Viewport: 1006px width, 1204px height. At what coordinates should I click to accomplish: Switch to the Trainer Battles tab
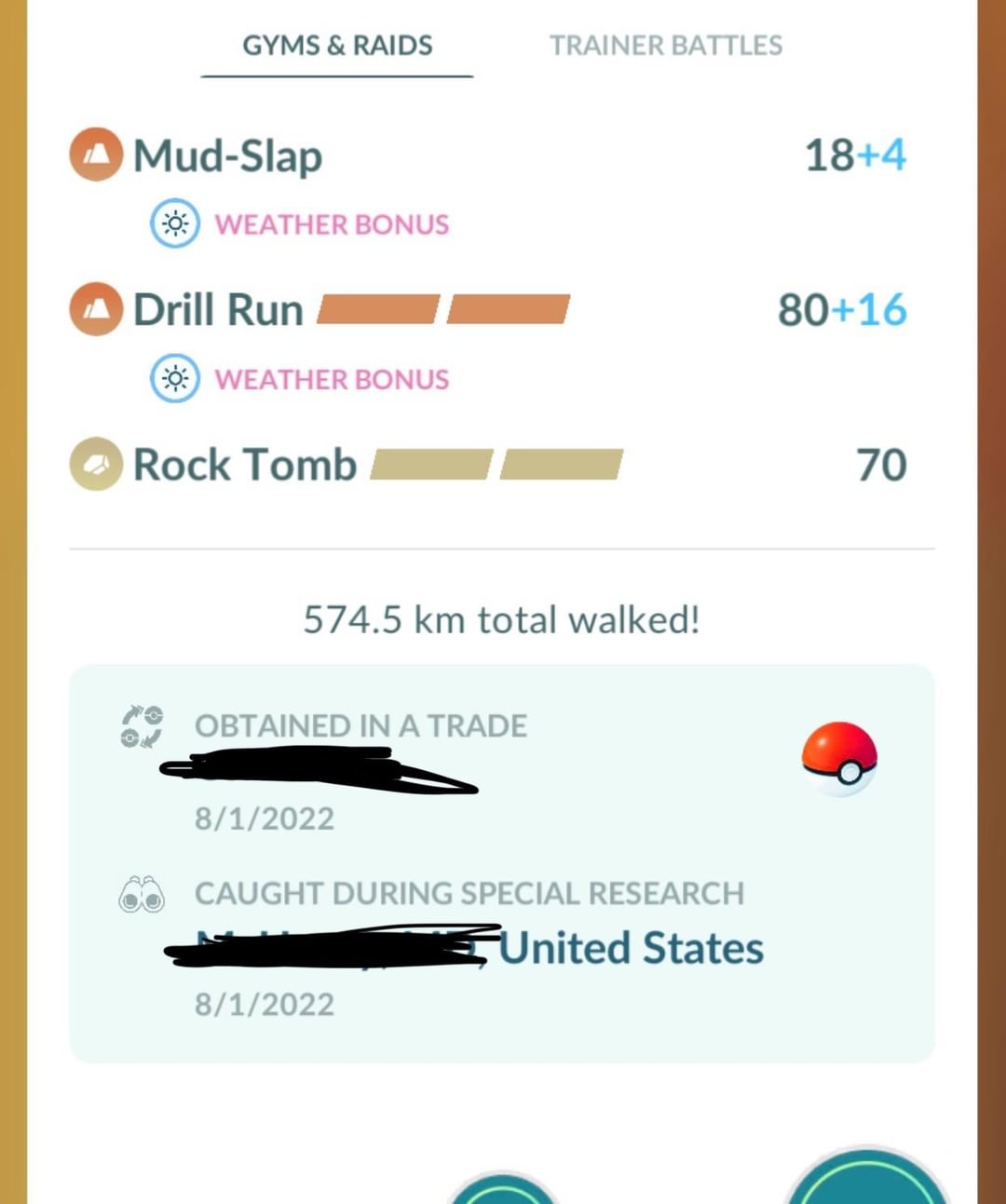[665, 45]
